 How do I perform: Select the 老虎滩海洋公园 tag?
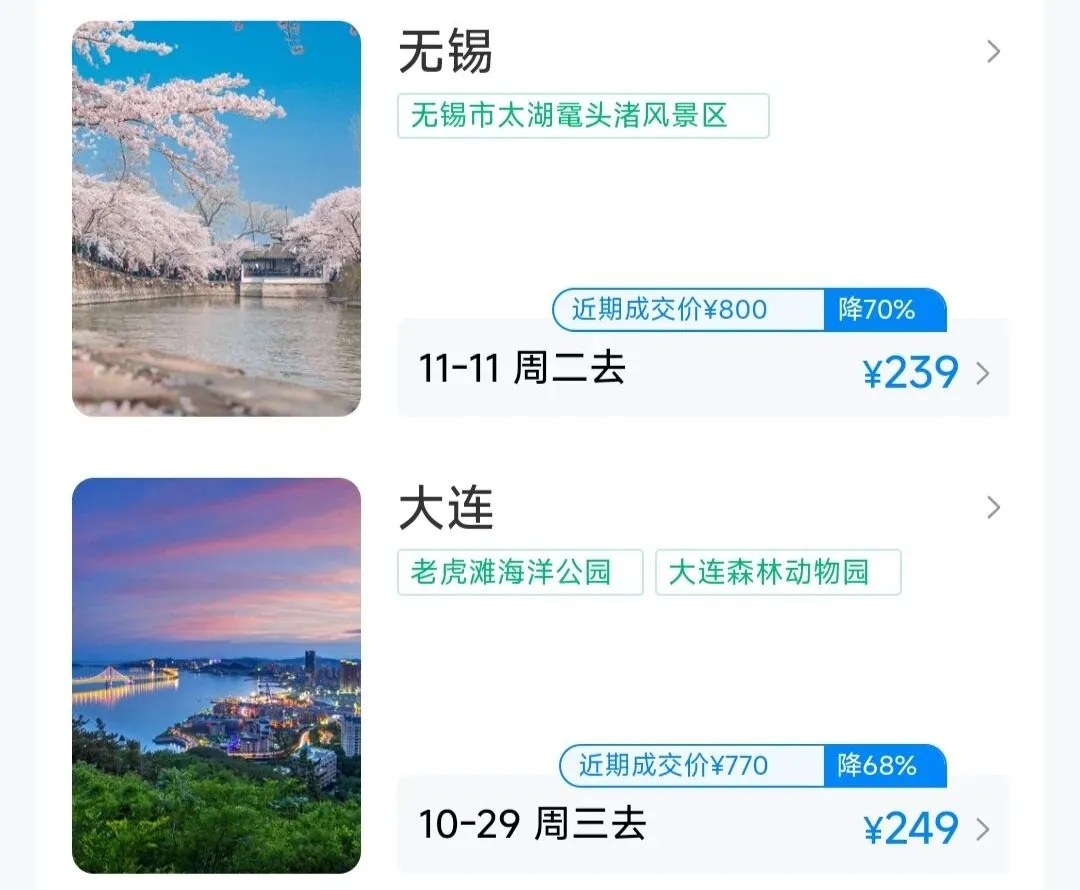click(520, 573)
